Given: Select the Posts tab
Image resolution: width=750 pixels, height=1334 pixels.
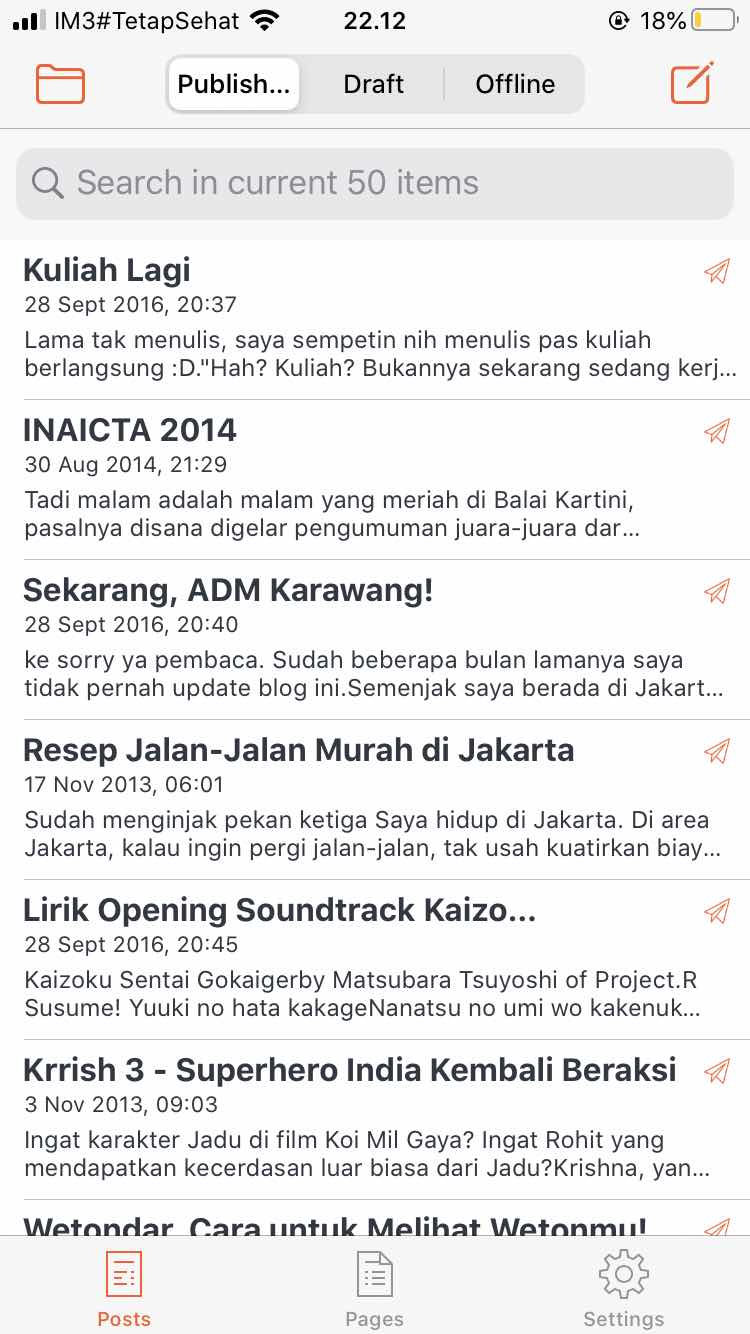Looking at the screenshot, I should point(124,1289).
